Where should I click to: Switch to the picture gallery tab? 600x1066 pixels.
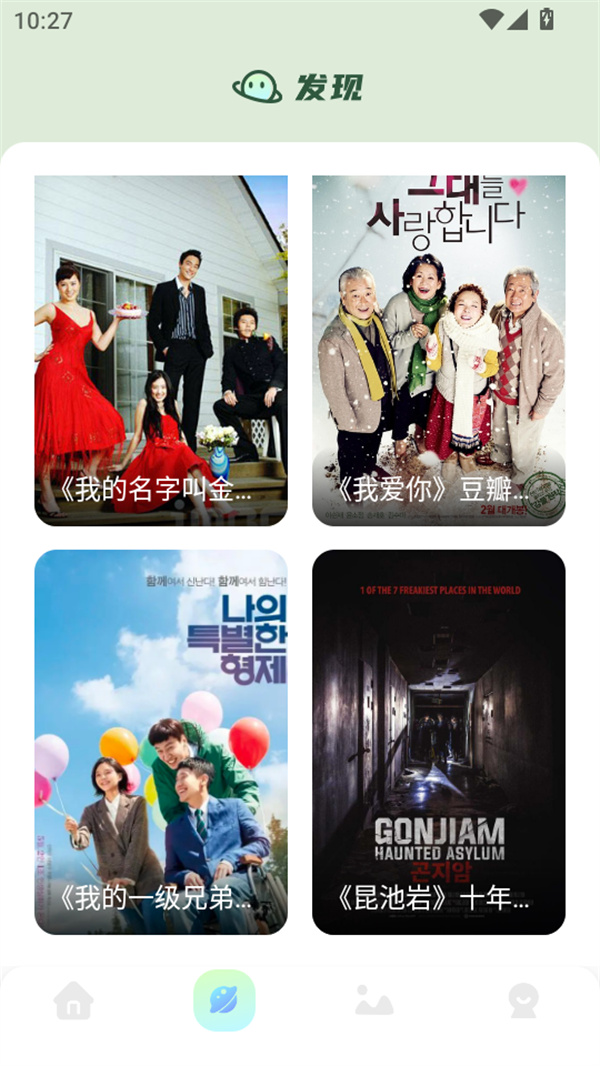[x=374, y=1000]
